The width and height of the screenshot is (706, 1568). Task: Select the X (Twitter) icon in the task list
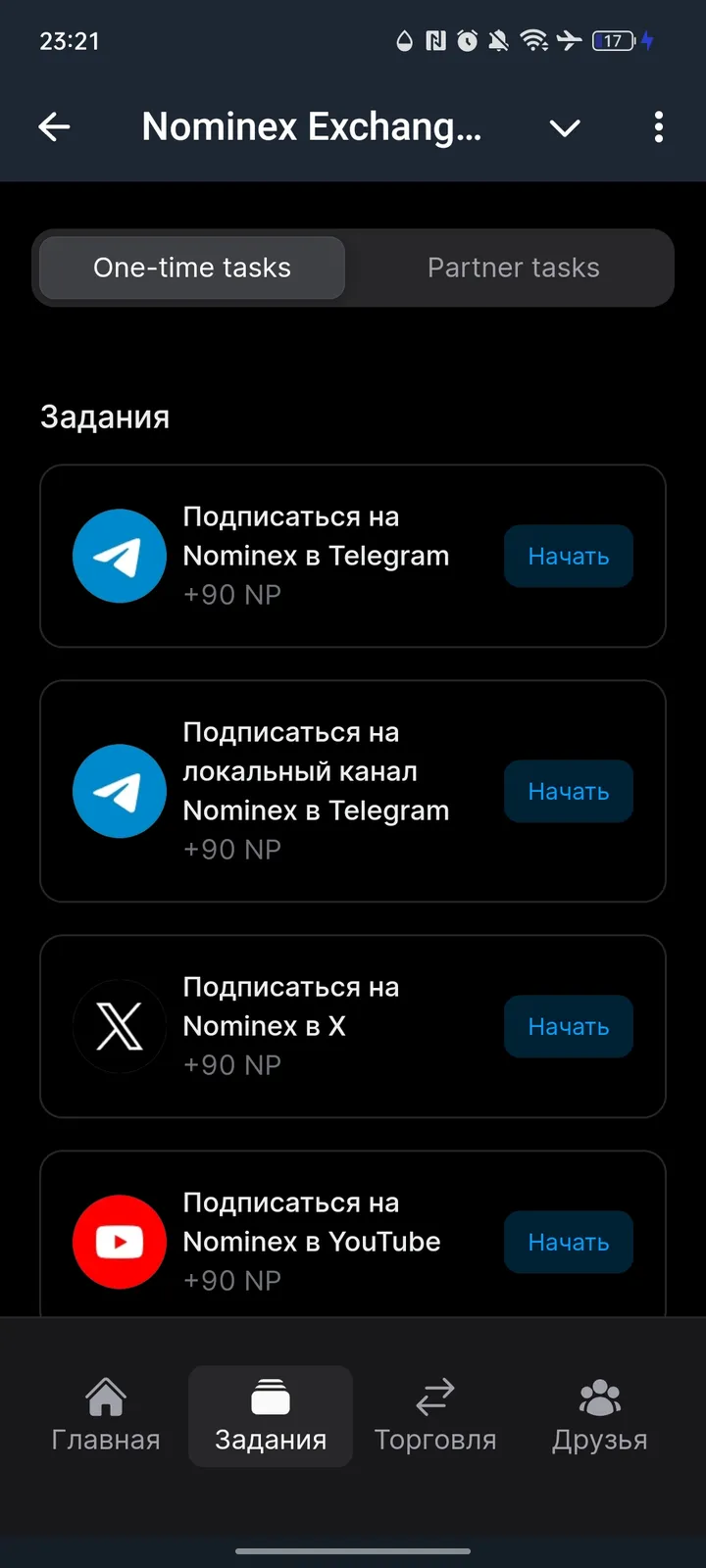click(120, 1026)
